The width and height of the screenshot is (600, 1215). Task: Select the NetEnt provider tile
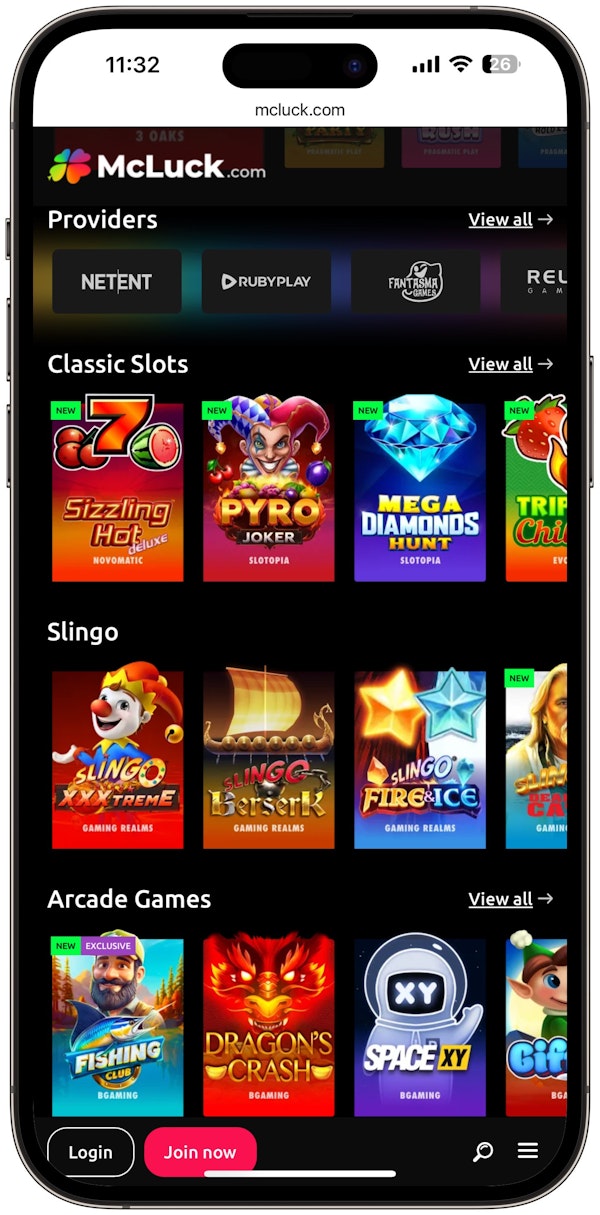pyautogui.click(x=117, y=282)
